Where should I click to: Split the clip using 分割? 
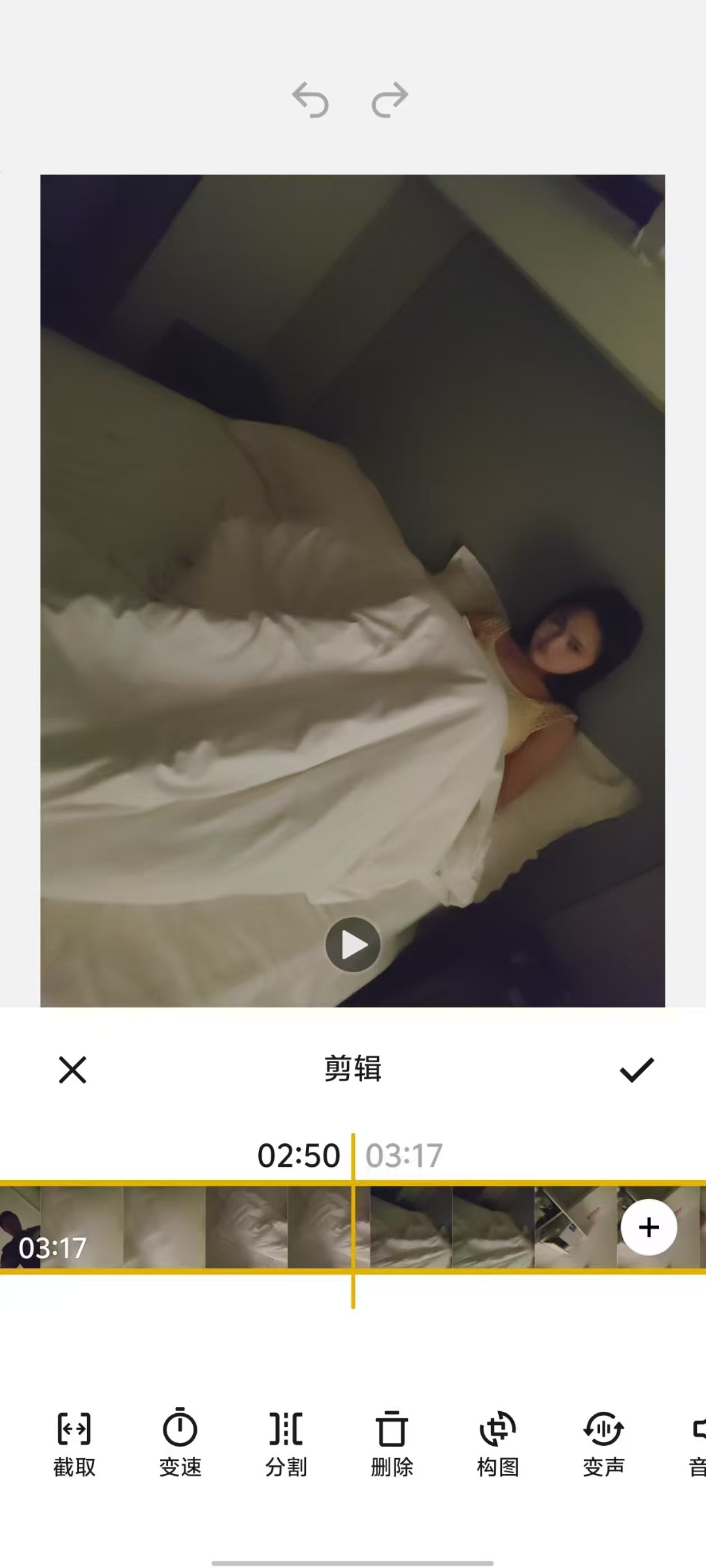pos(286,1443)
